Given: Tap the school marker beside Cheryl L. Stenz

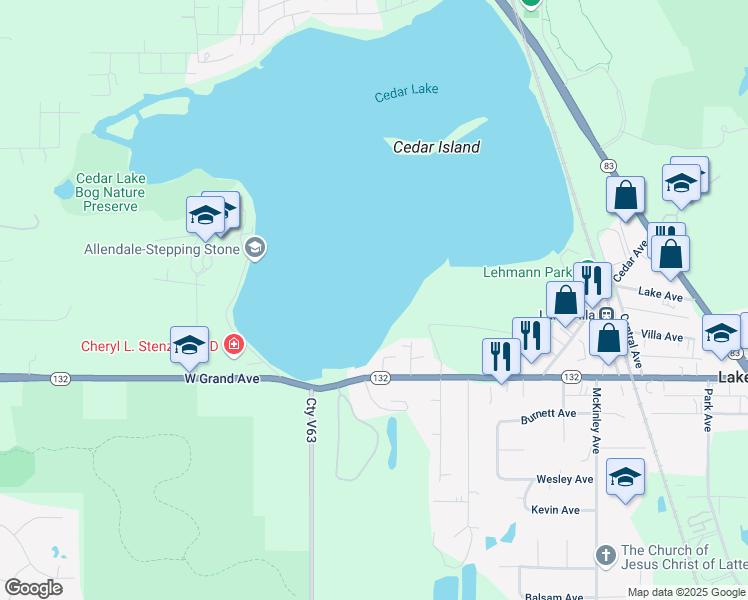Looking at the screenshot, I should (189, 345).
